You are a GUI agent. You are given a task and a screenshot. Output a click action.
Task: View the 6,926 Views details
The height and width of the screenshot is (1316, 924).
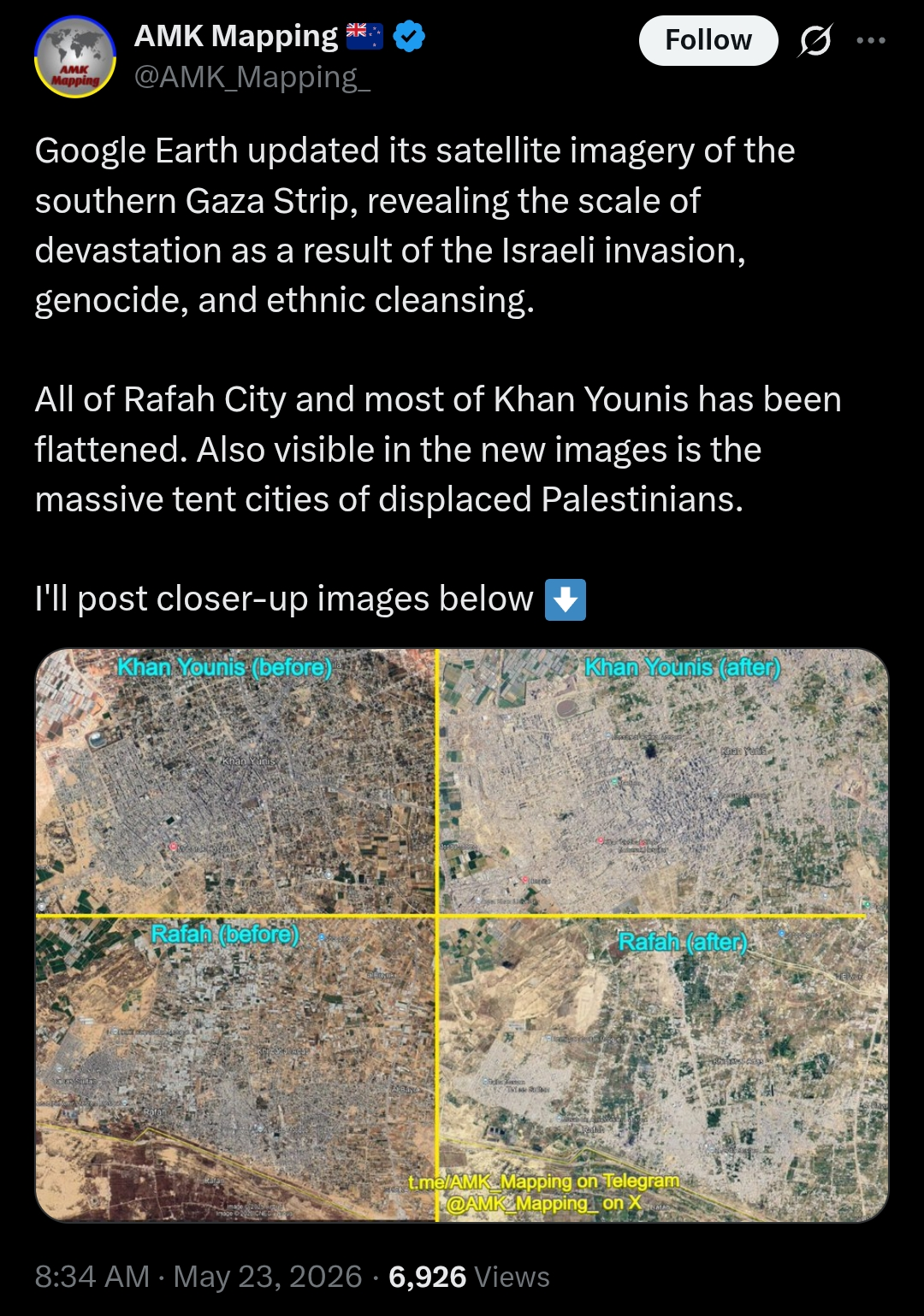[469, 1277]
